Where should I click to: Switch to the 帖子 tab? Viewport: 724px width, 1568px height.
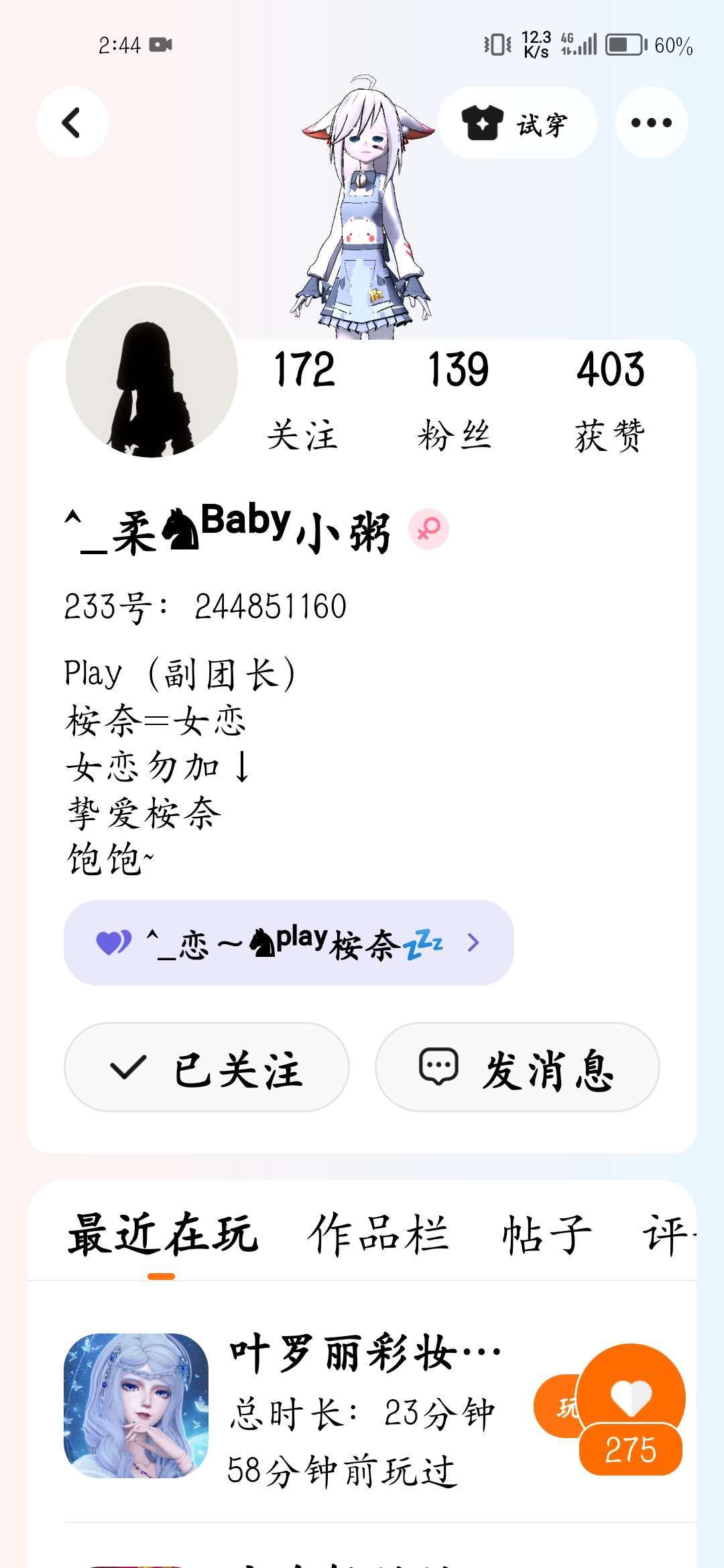tap(546, 1234)
